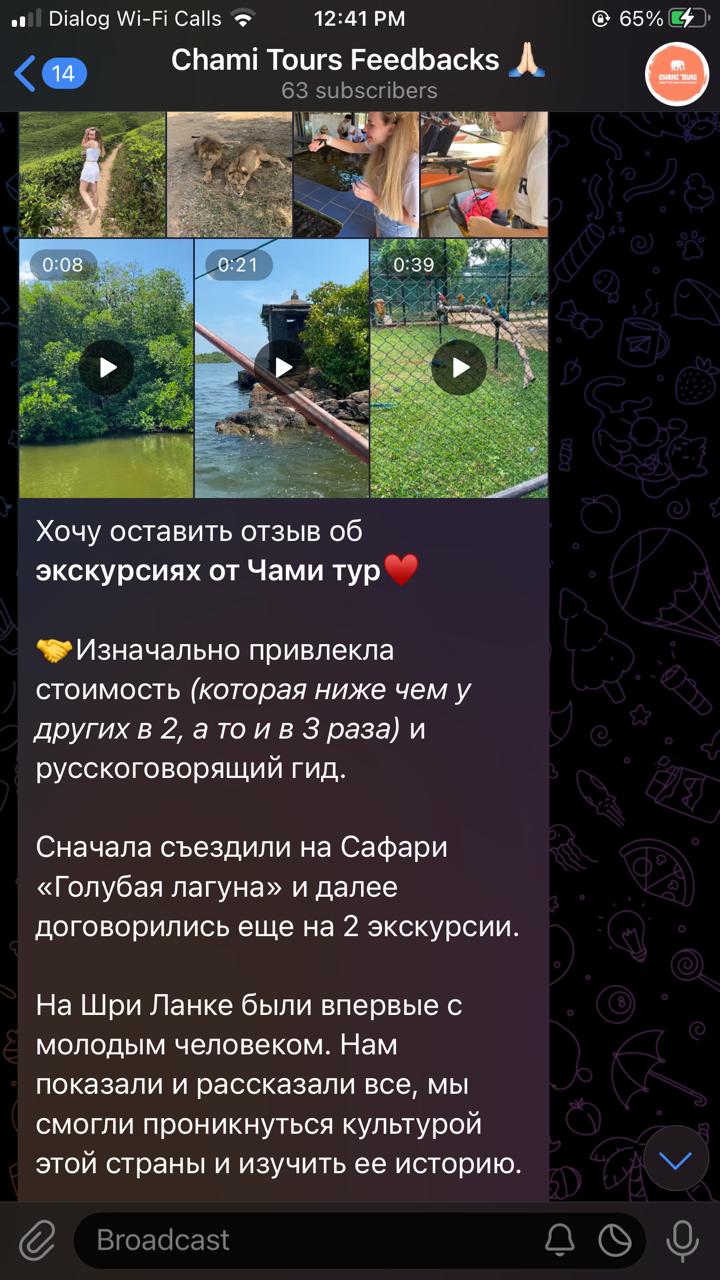Open the scheduled messages icon
The image size is (720, 1280).
click(x=615, y=1241)
